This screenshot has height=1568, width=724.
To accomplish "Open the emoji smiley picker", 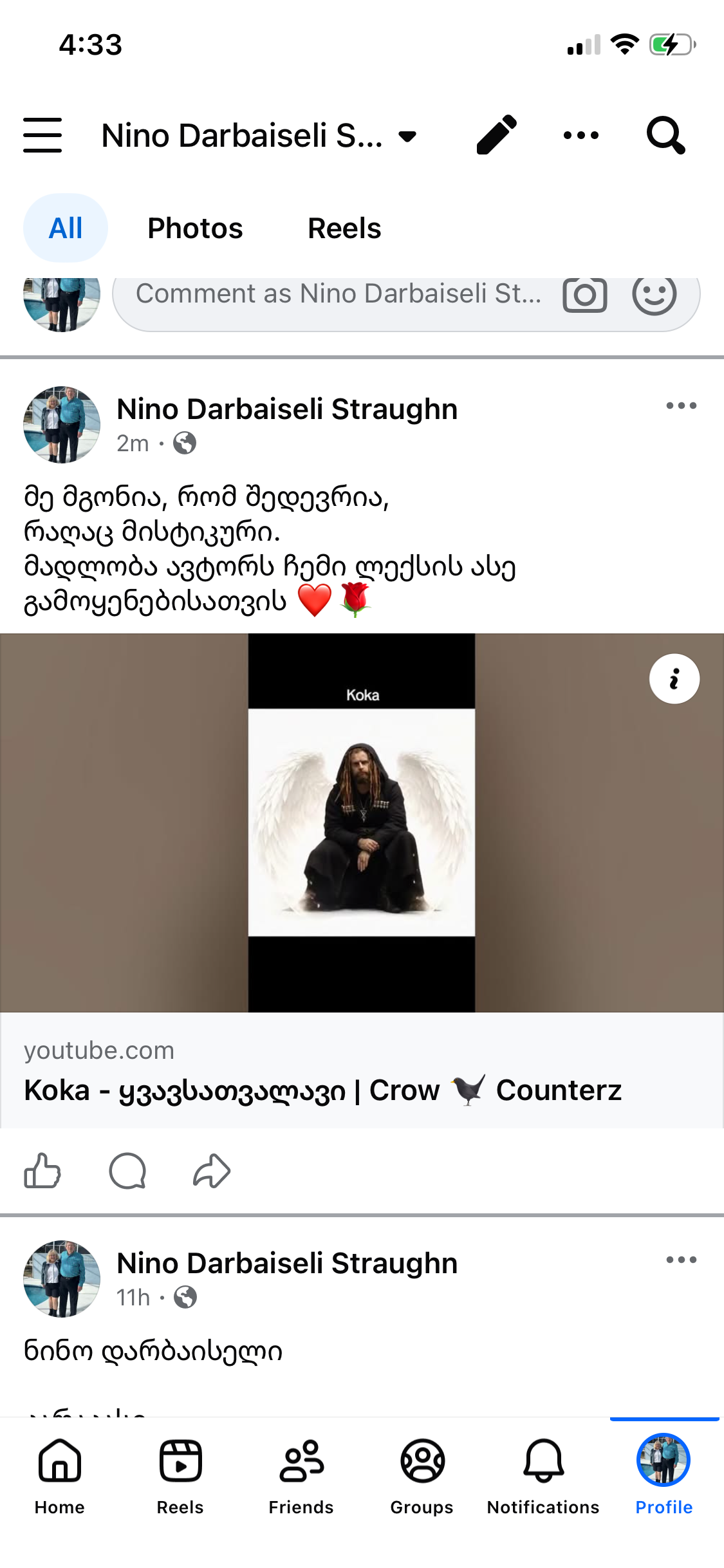I will tap(654, 295).
